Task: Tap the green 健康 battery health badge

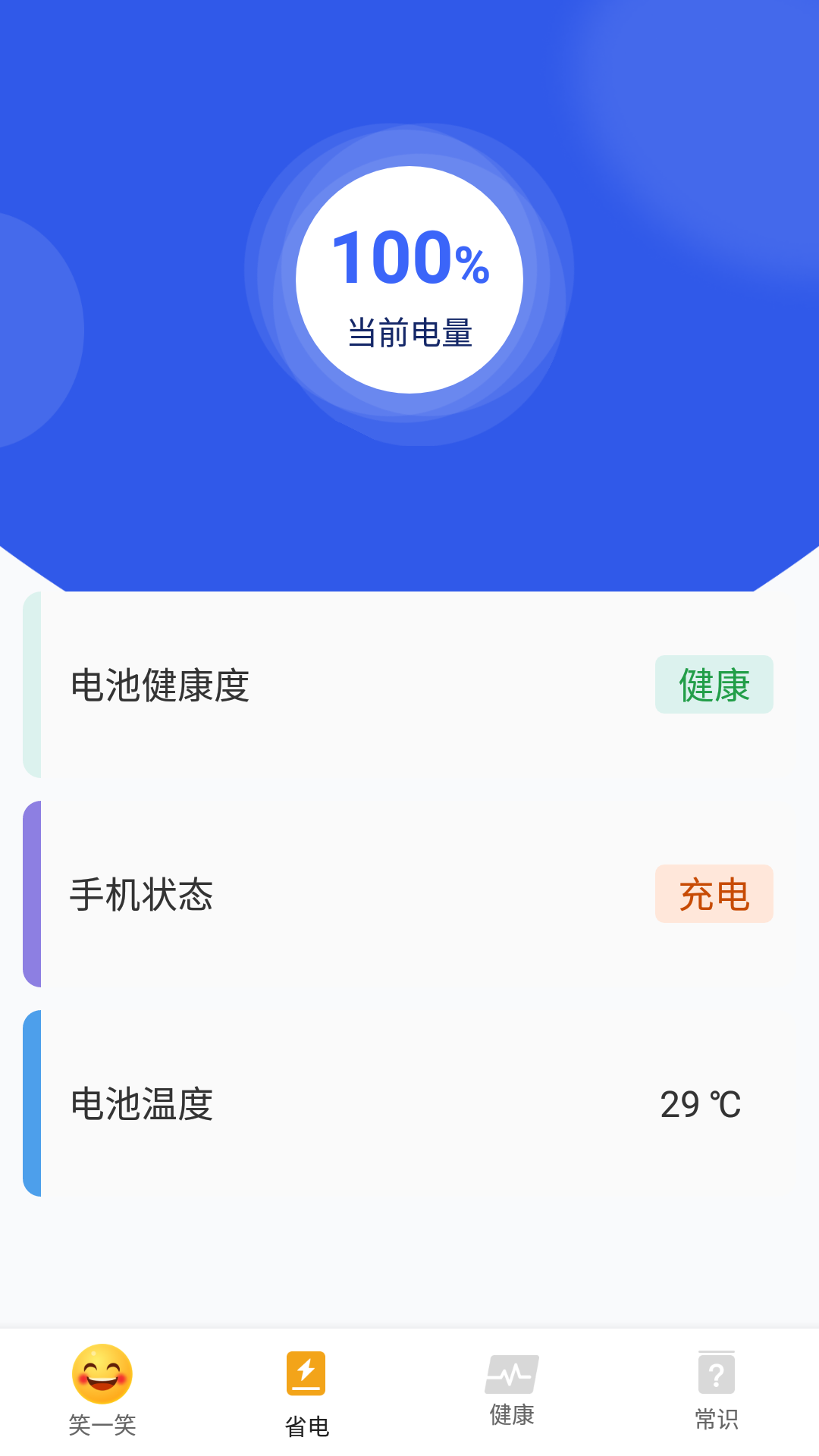Action: pos(714,684)
